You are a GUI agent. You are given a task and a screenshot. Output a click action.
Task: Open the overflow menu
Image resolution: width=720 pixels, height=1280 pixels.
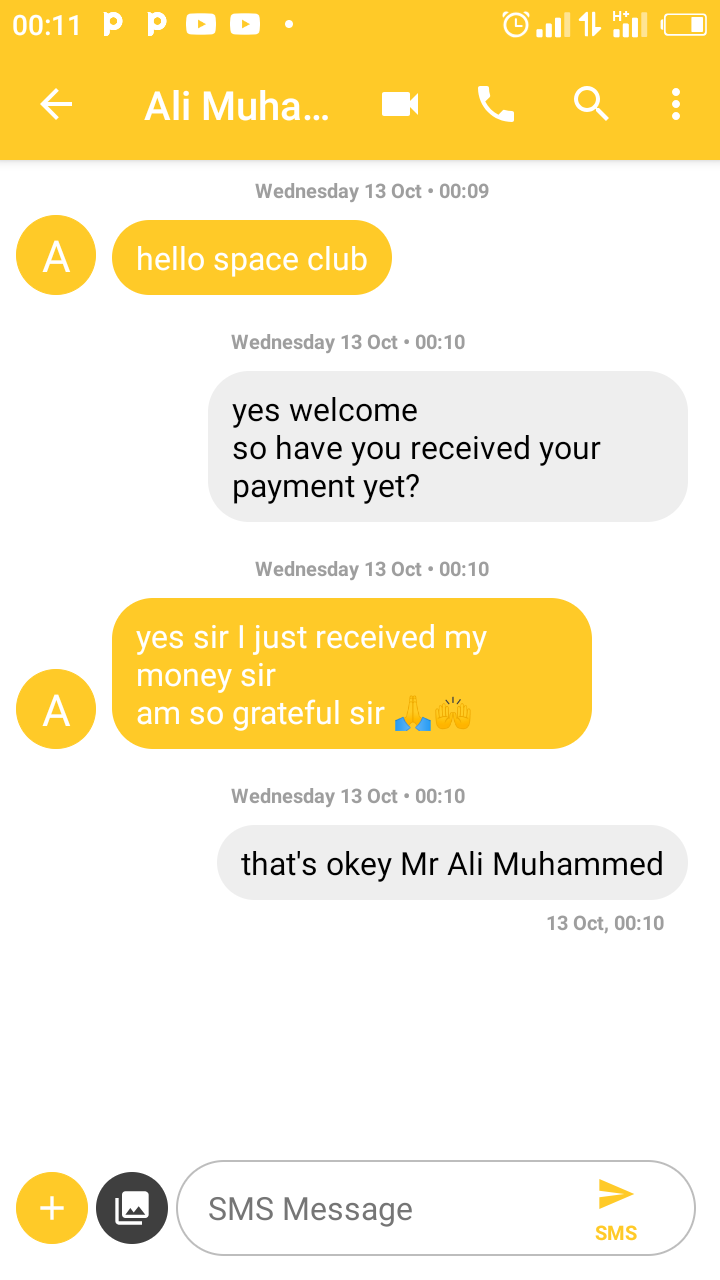(x=676, y=104)
